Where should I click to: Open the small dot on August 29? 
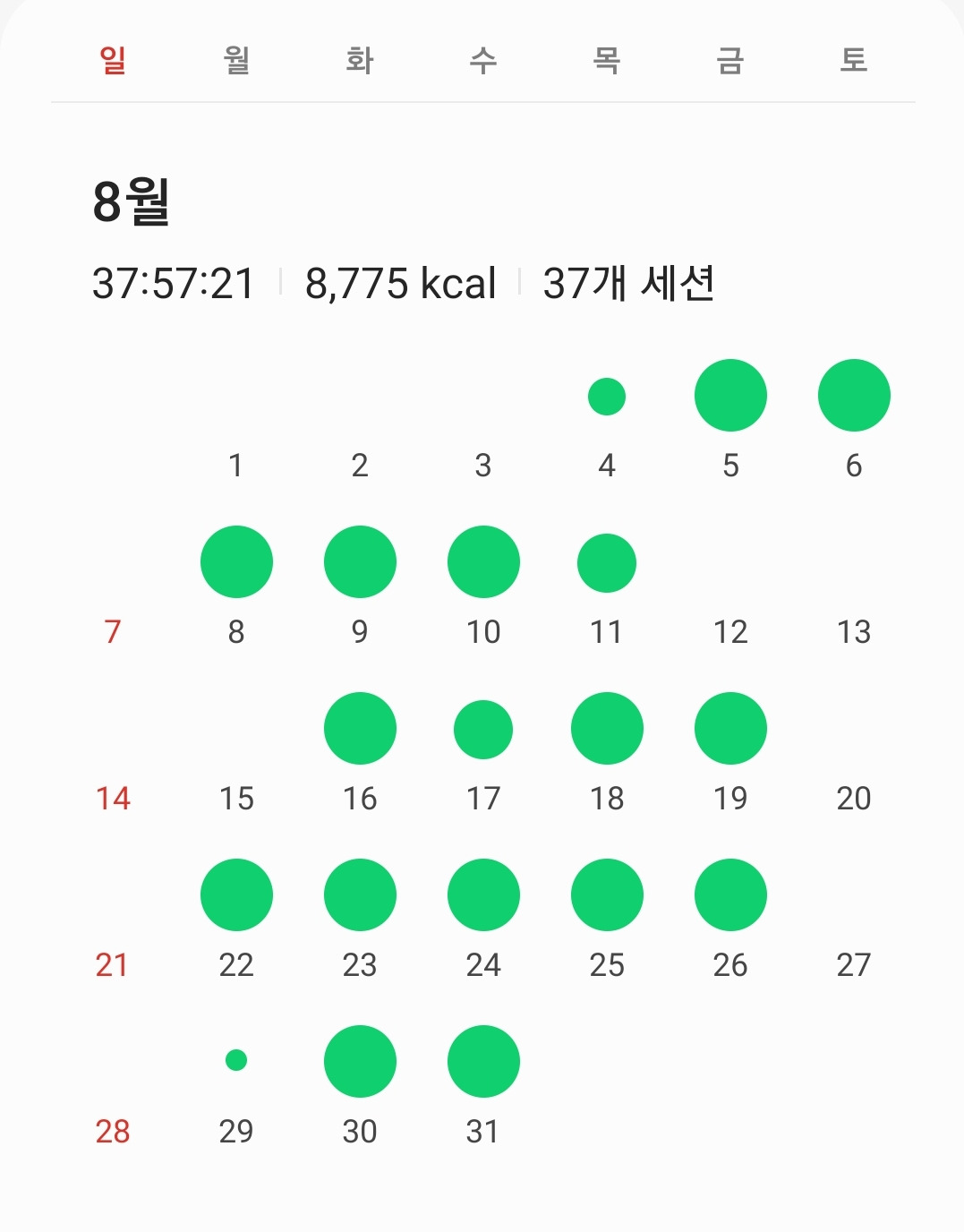point(236,1060)
